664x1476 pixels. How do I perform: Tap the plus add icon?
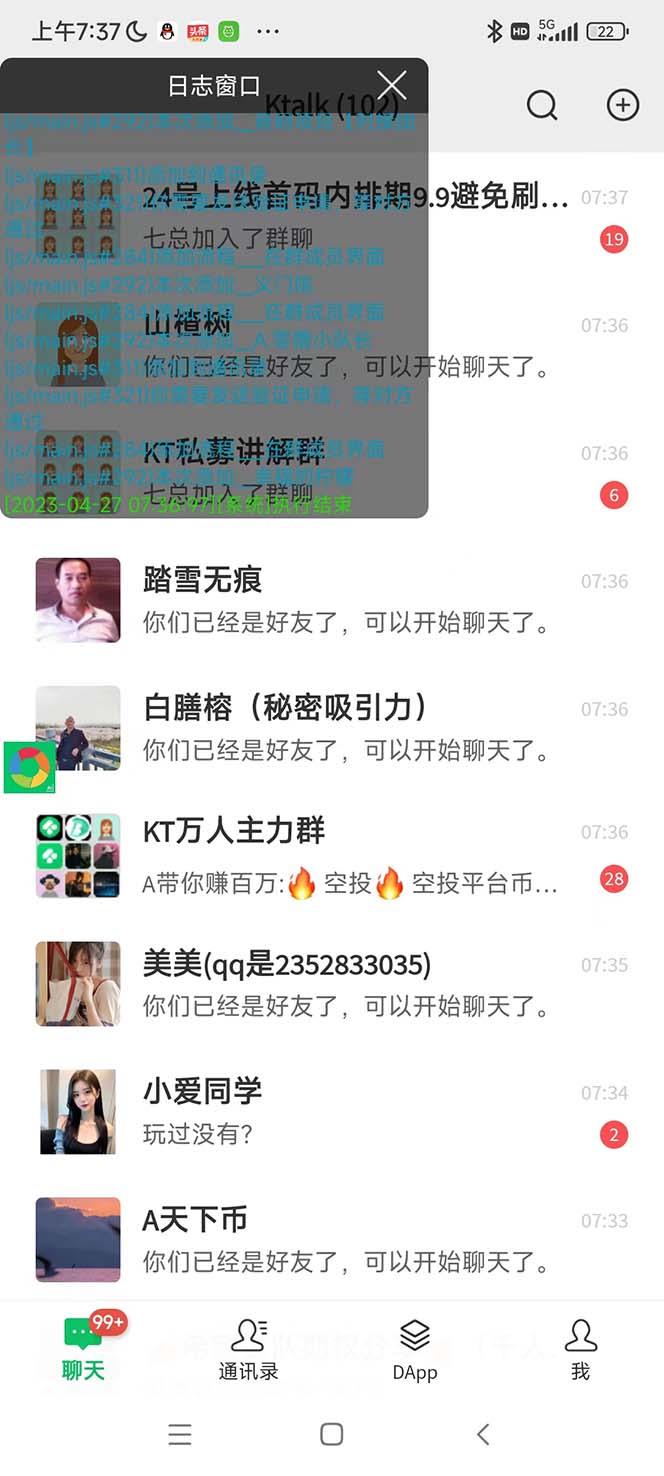[623, 104]
